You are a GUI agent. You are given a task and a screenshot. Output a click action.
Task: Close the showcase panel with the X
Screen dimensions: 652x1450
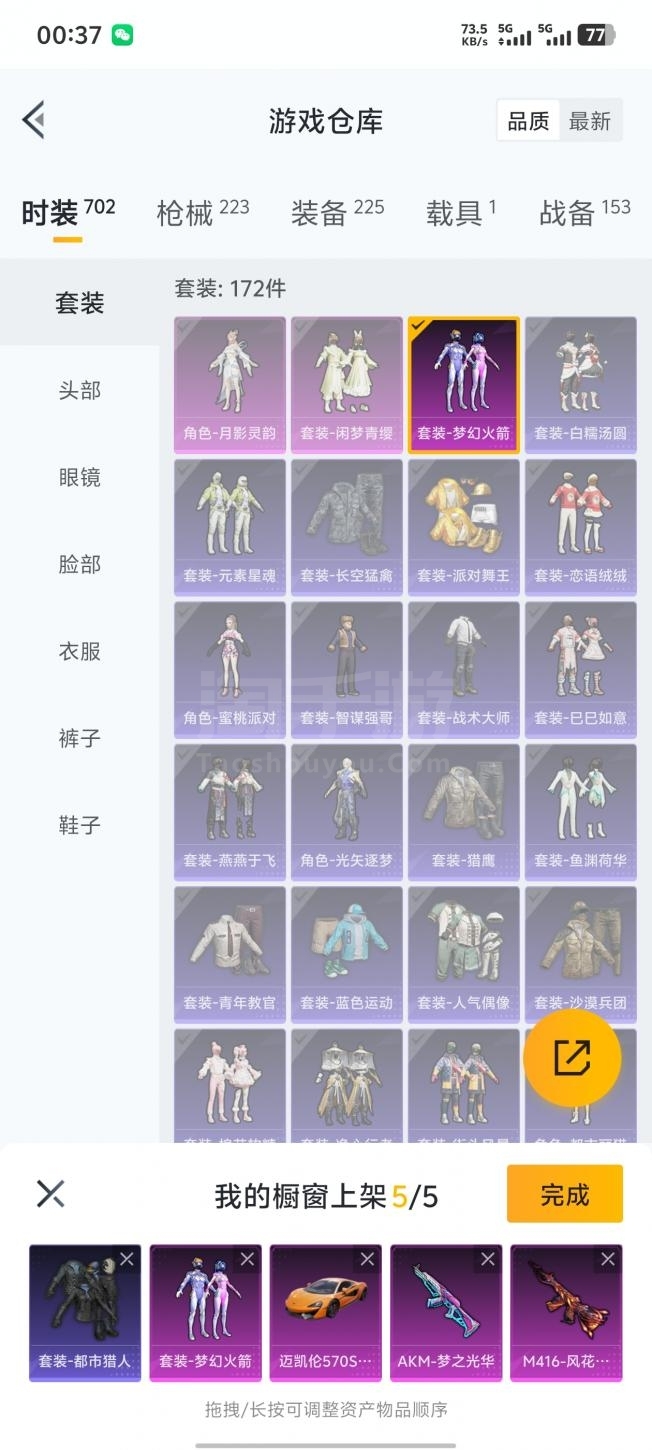pyautogui.click(x=50, y=1193)
